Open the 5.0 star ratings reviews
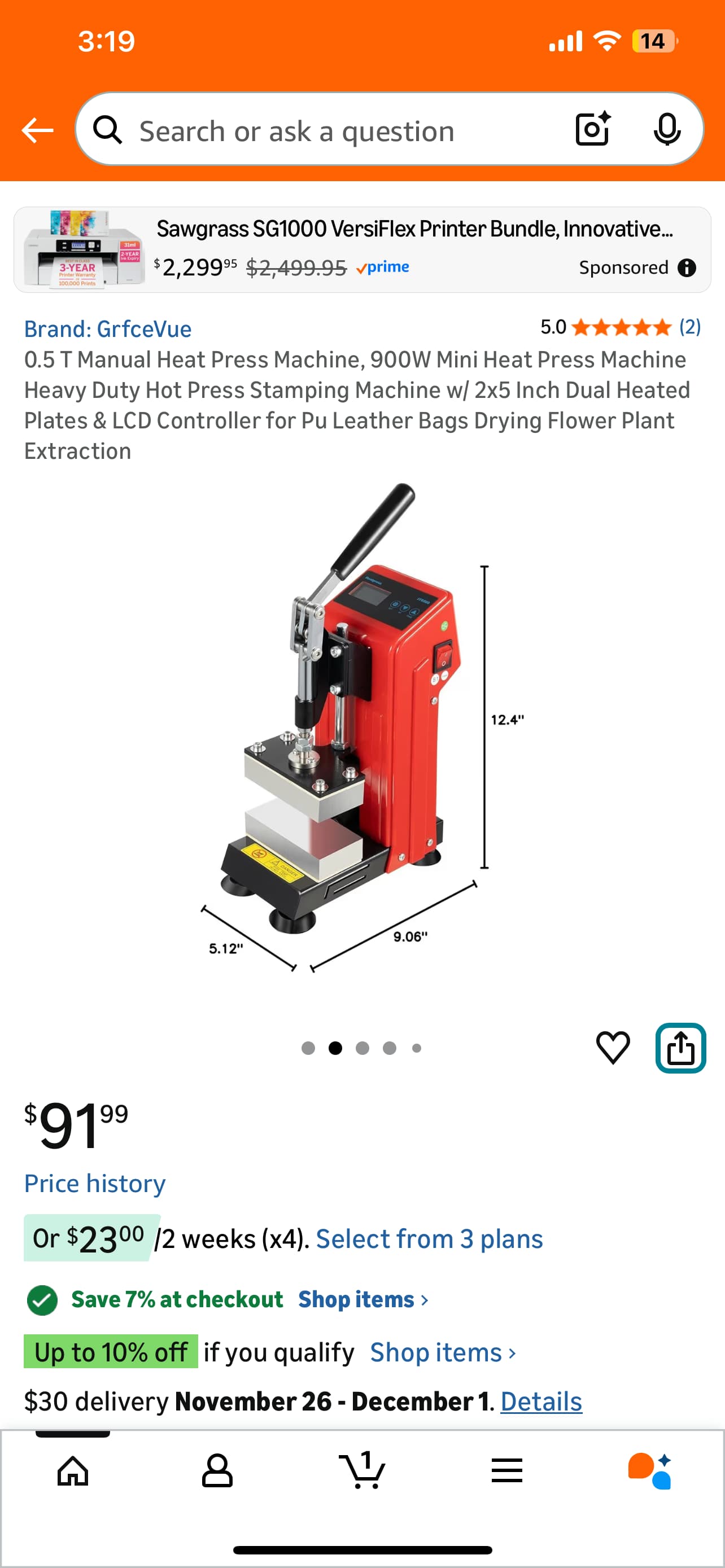This screenshot has height=1568, width=725. (621, 327)
